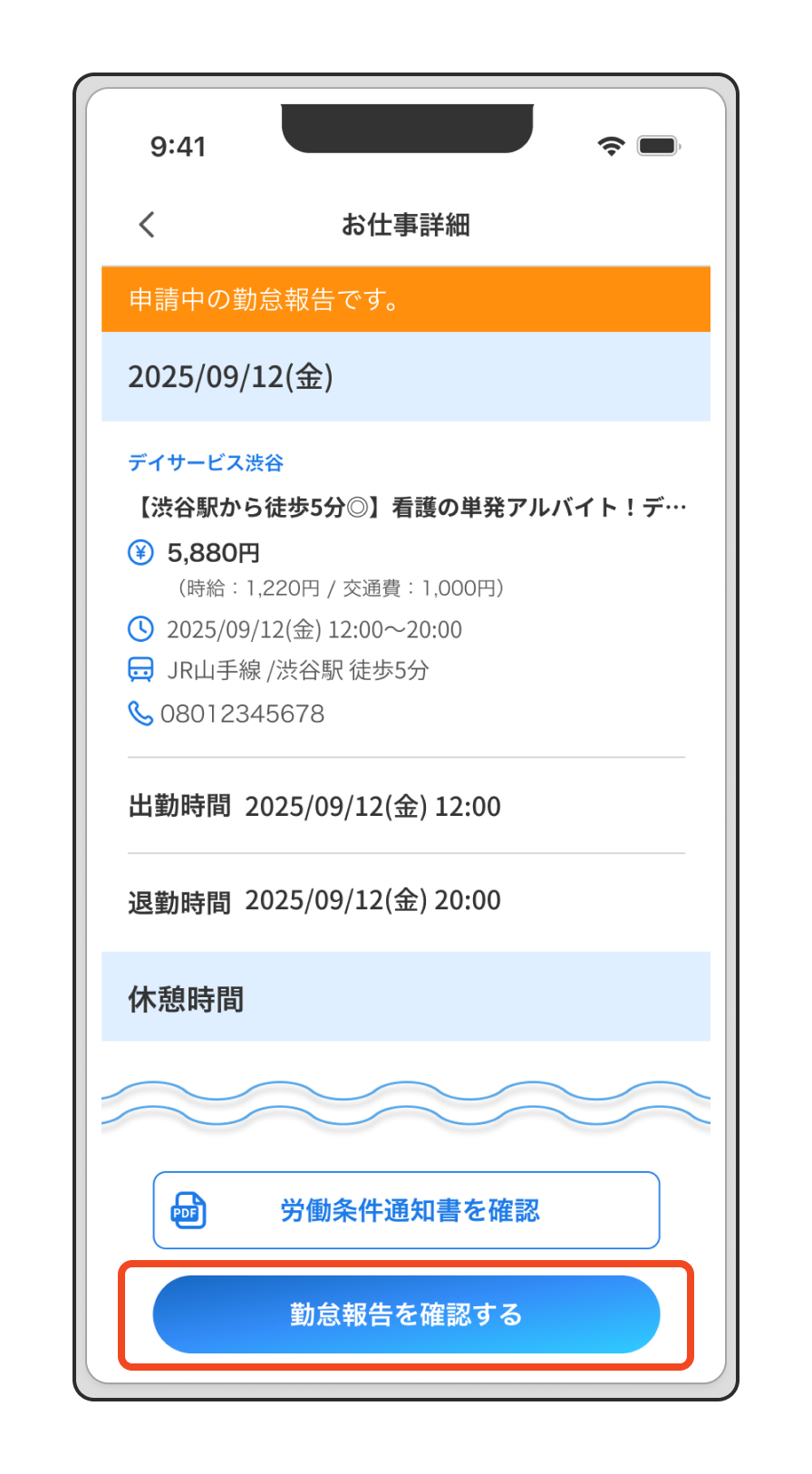Tap the phone number 08012345678

click(x=243, y=714)
